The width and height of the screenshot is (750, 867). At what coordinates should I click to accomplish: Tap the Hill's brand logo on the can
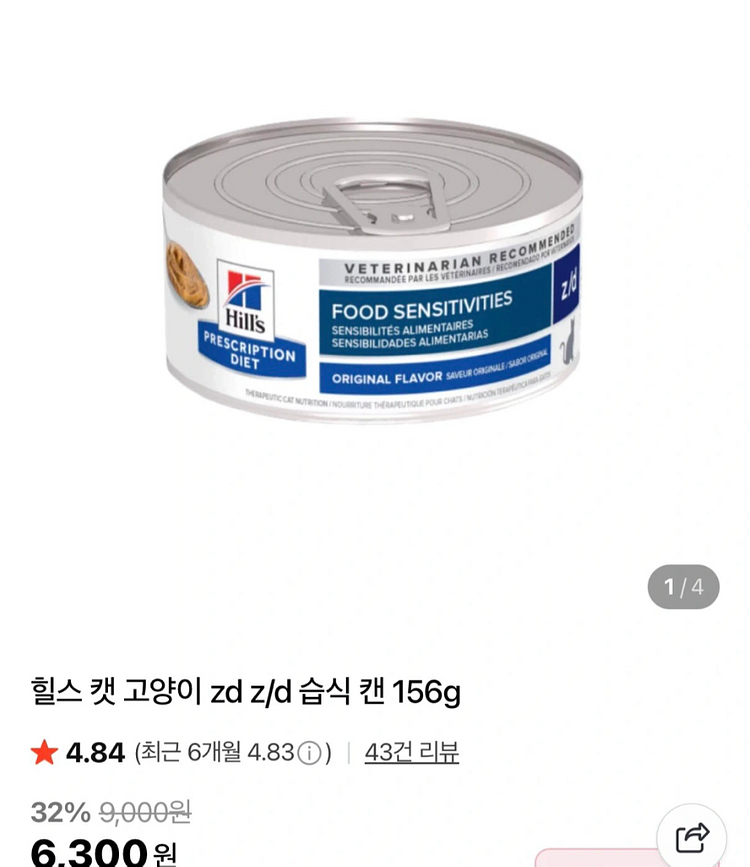[x=245, y=300]
